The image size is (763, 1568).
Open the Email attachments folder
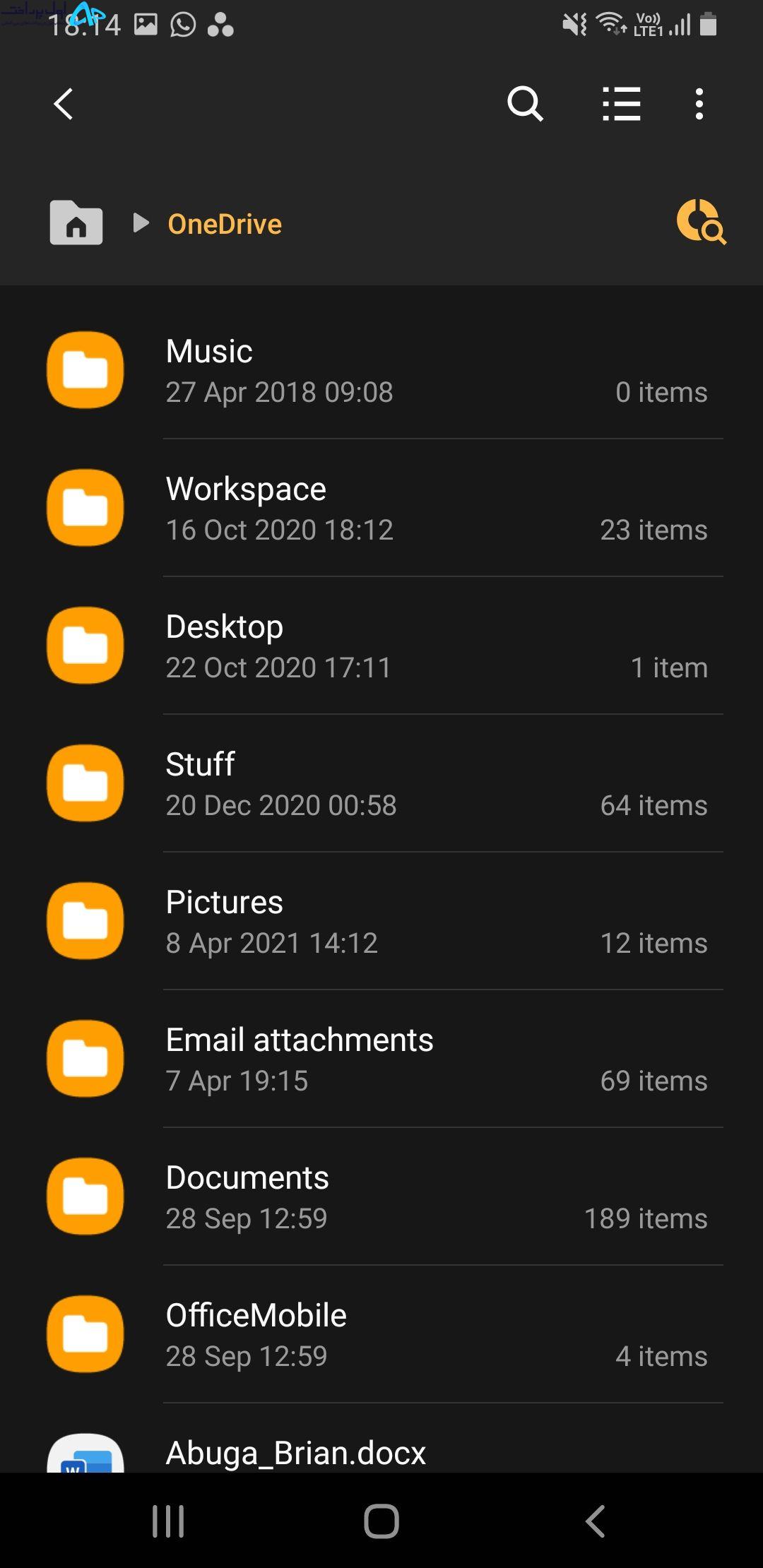pyautogui.click(x=381, y=1059)
